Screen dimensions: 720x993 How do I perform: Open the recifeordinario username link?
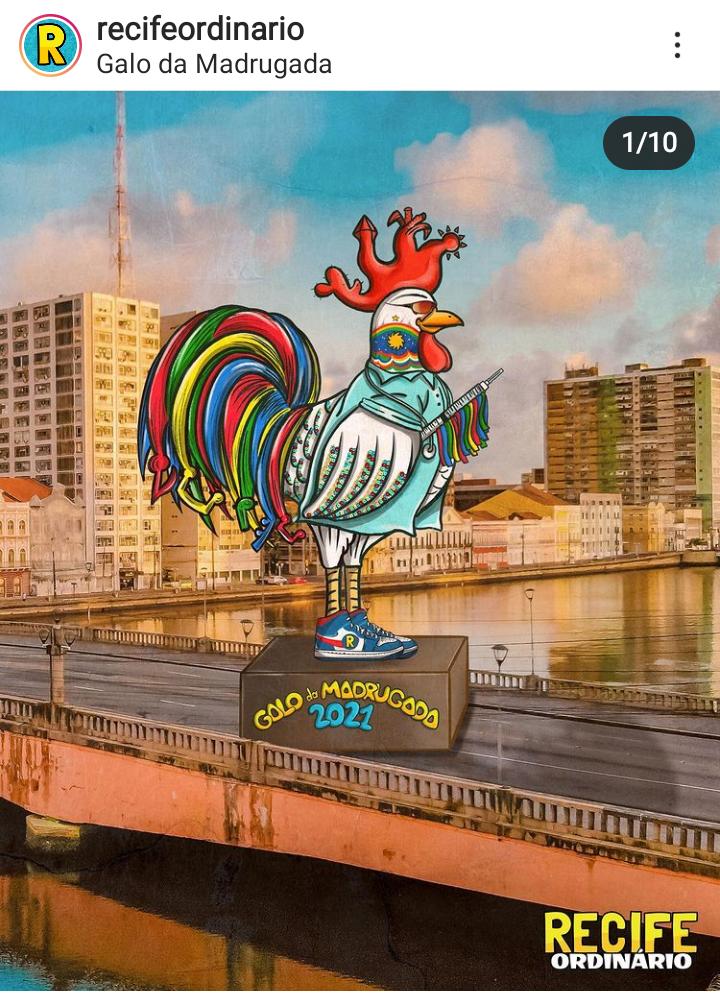pos(200,29)
